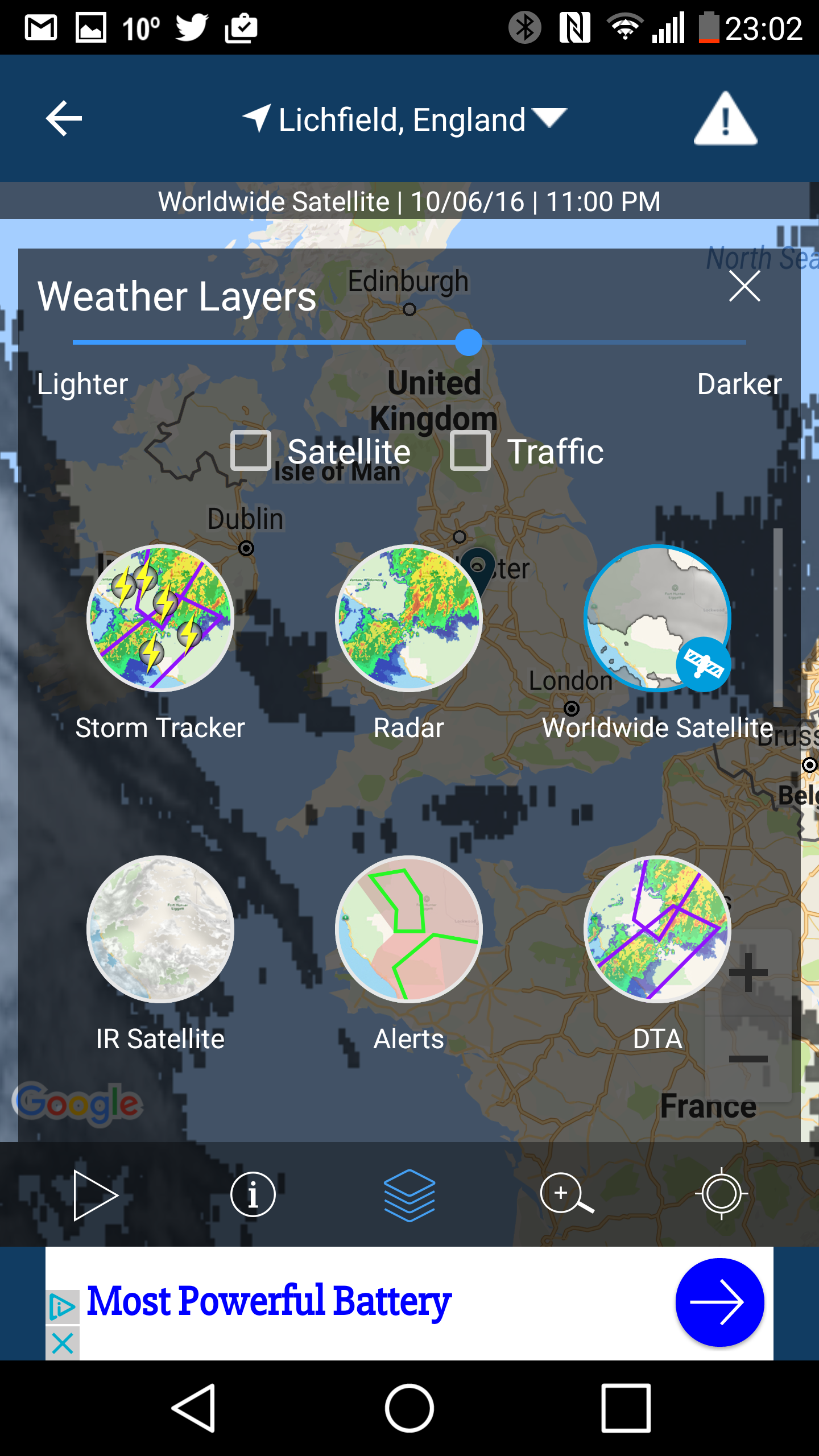The height and width of the screenshot is (1456, 819).
Task: Select the Worldwide Satellite layer
Action: pos(657,618)
